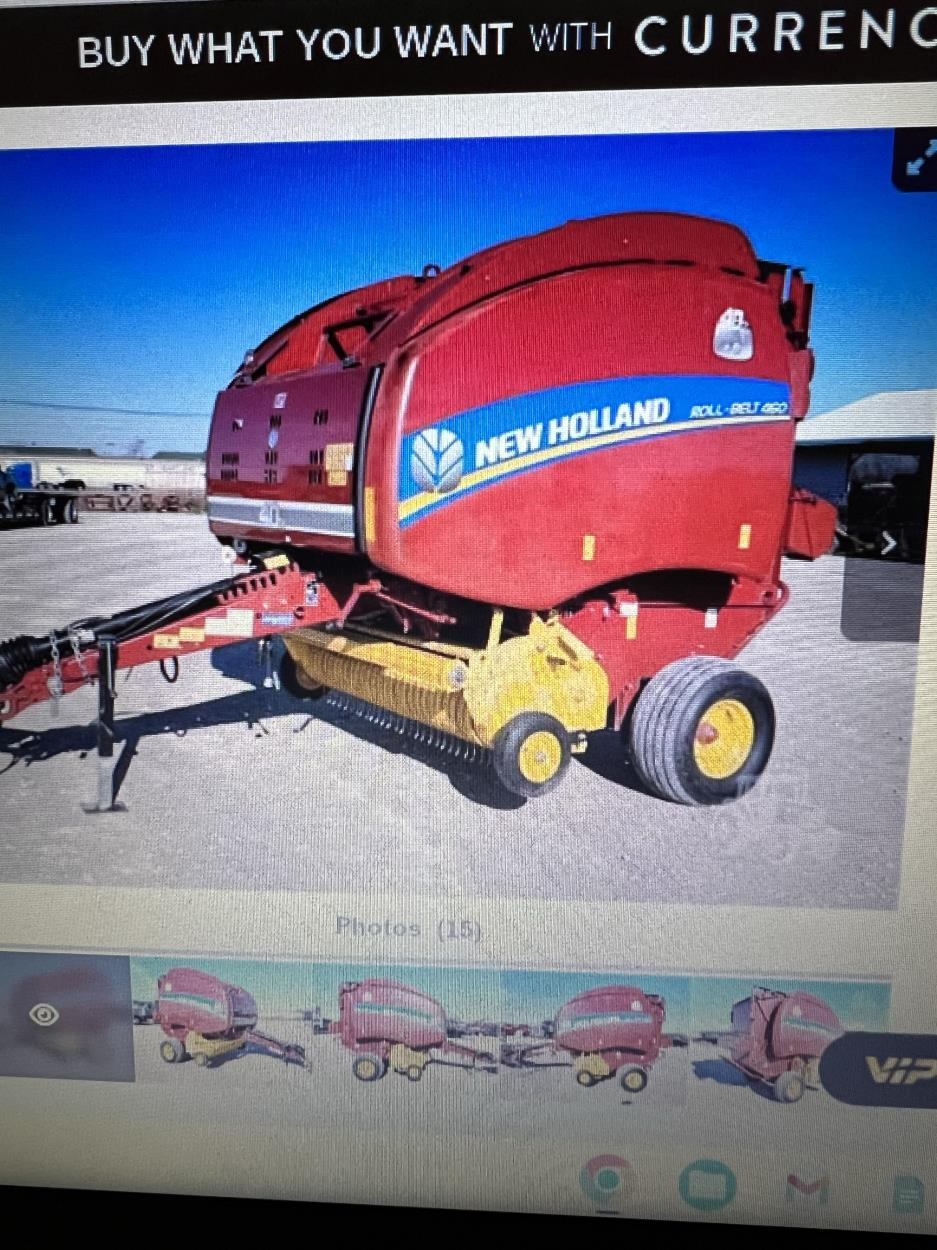Open the Files app from the shelf
Screen dimensions: 937x1250
[x=707, y=1186]
